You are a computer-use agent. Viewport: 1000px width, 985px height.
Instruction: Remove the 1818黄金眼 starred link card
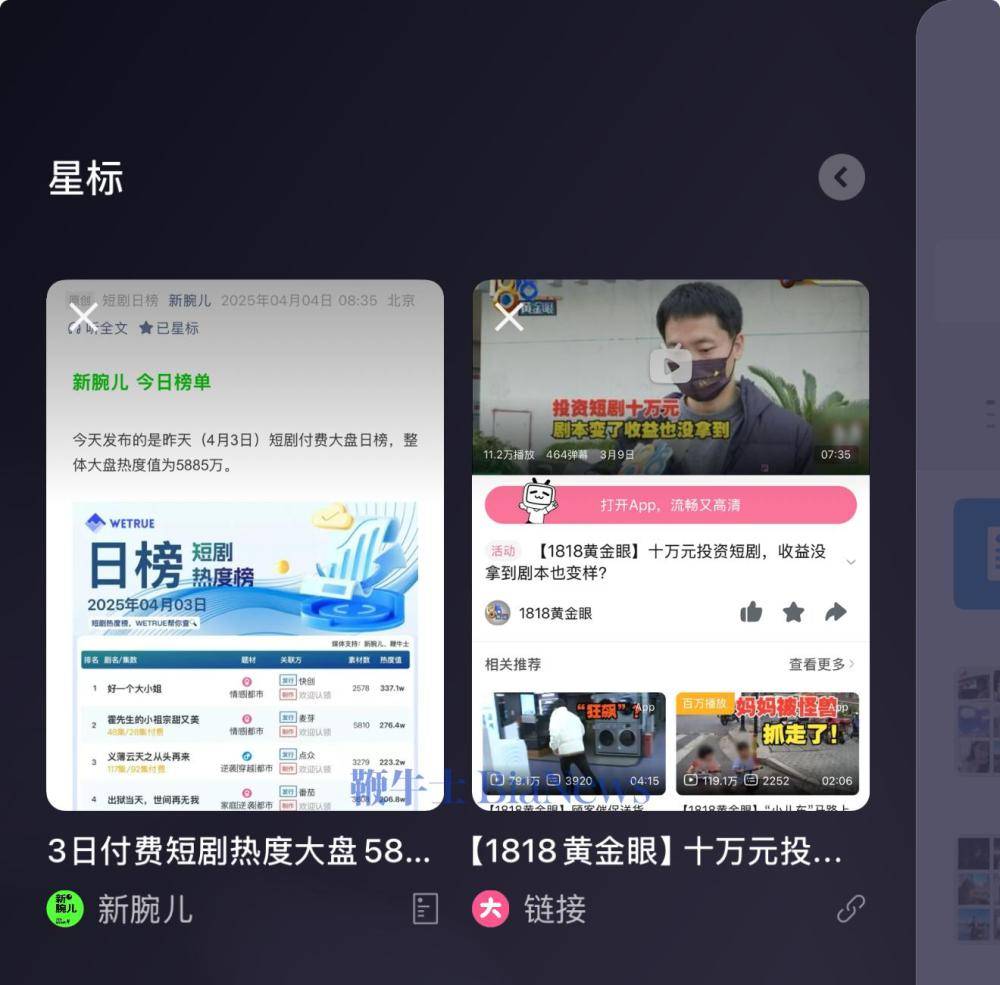point(509,318)
